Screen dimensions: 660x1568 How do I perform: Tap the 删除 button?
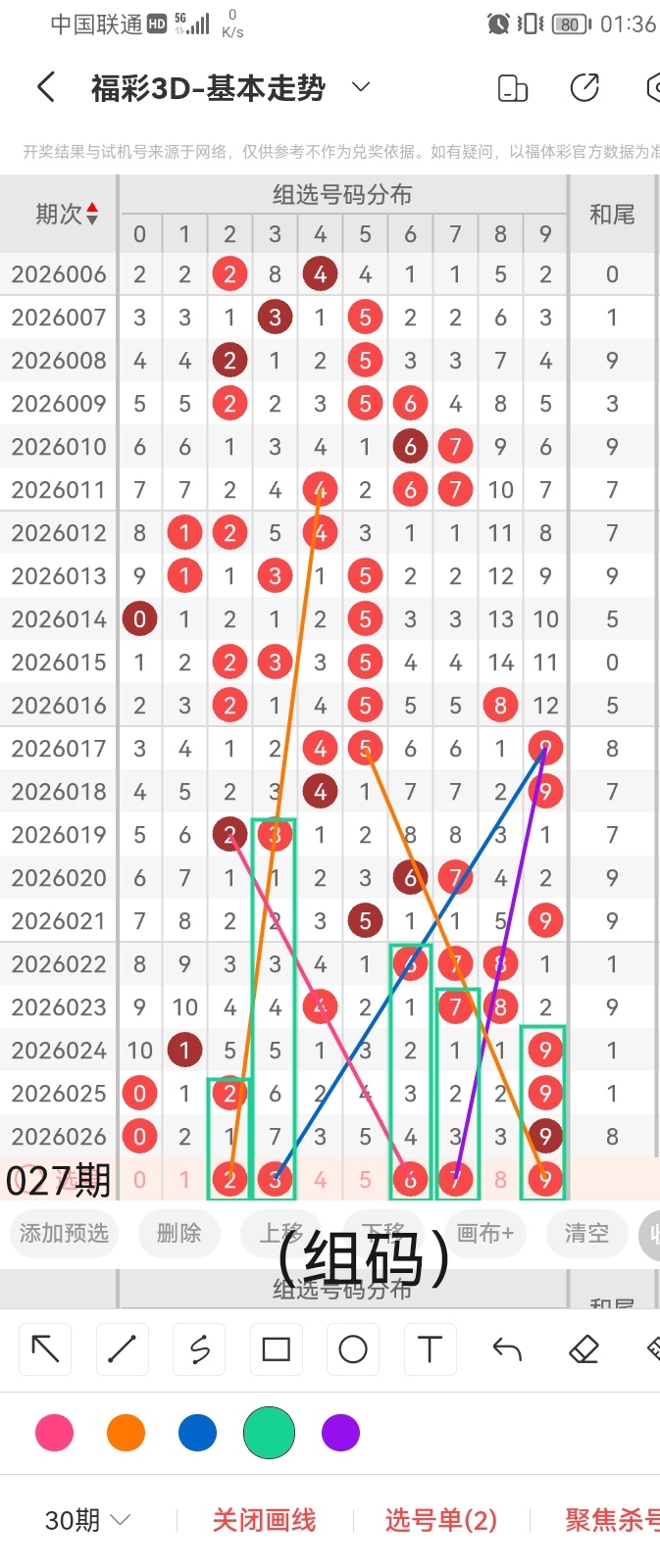(178, 1233)
